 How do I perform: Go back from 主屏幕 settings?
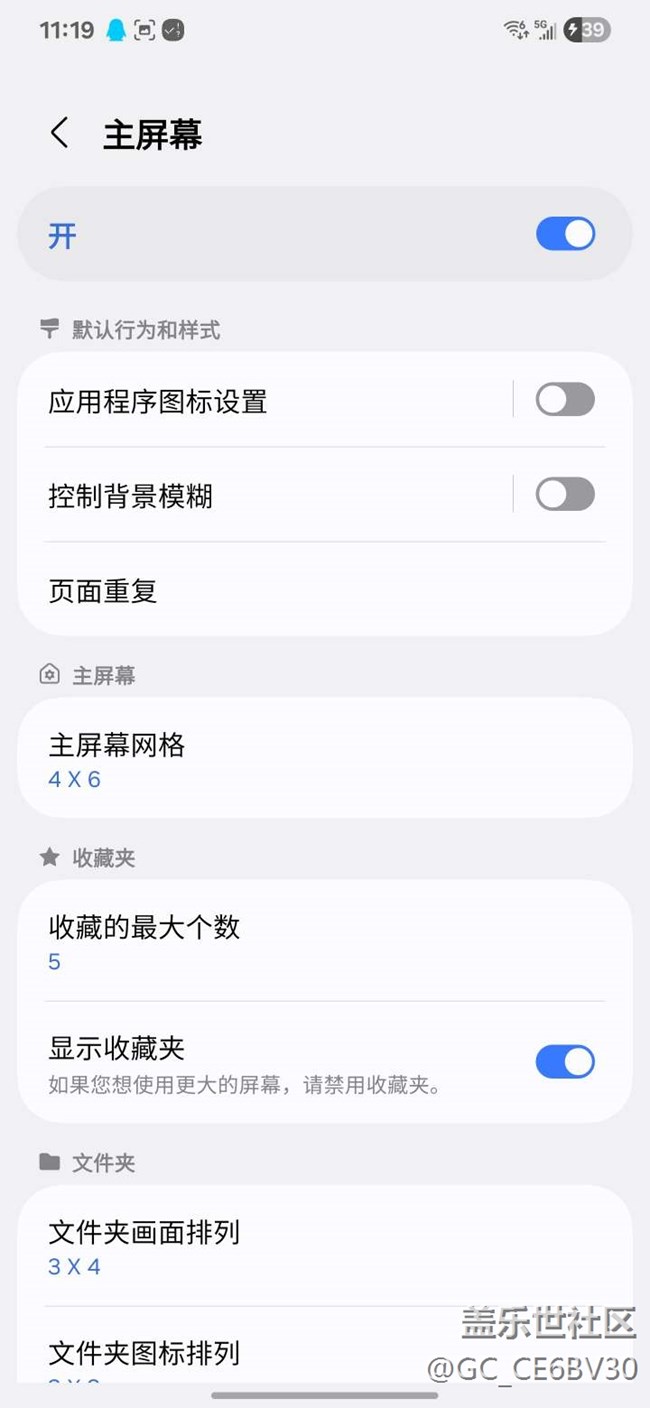point(60,134)
